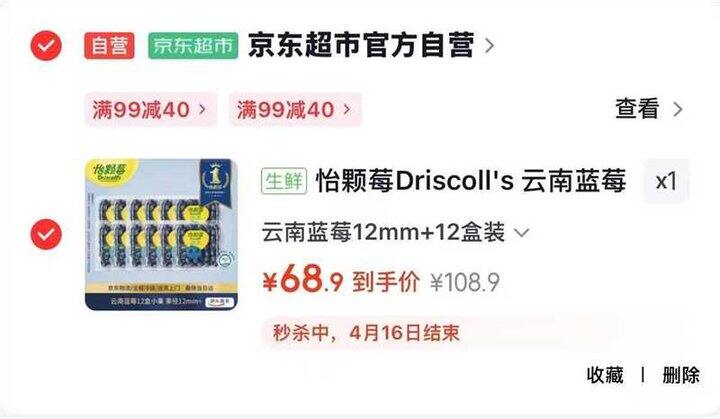Uncheck the 京东超市官方自营 store checkbox
Image resolution: width=720 pixels, height=419 pixels.
(x=46, y=45)
